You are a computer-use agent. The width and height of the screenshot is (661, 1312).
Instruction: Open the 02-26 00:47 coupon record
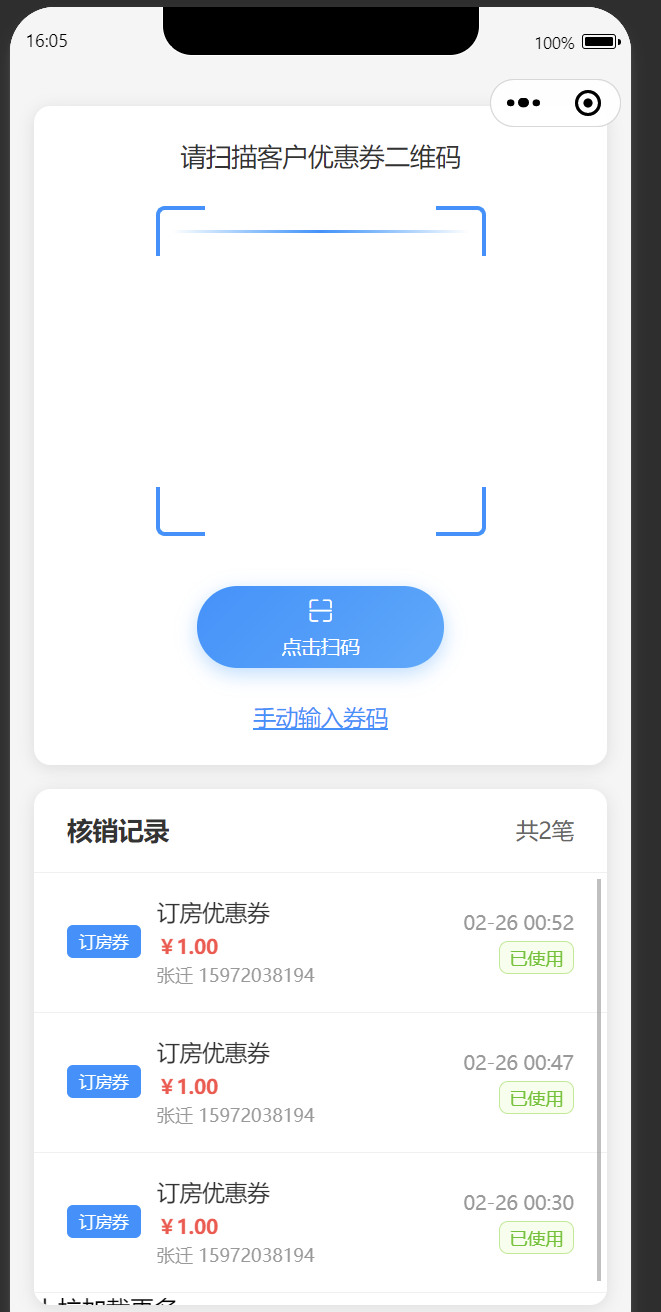click(x=318, y=1082)
